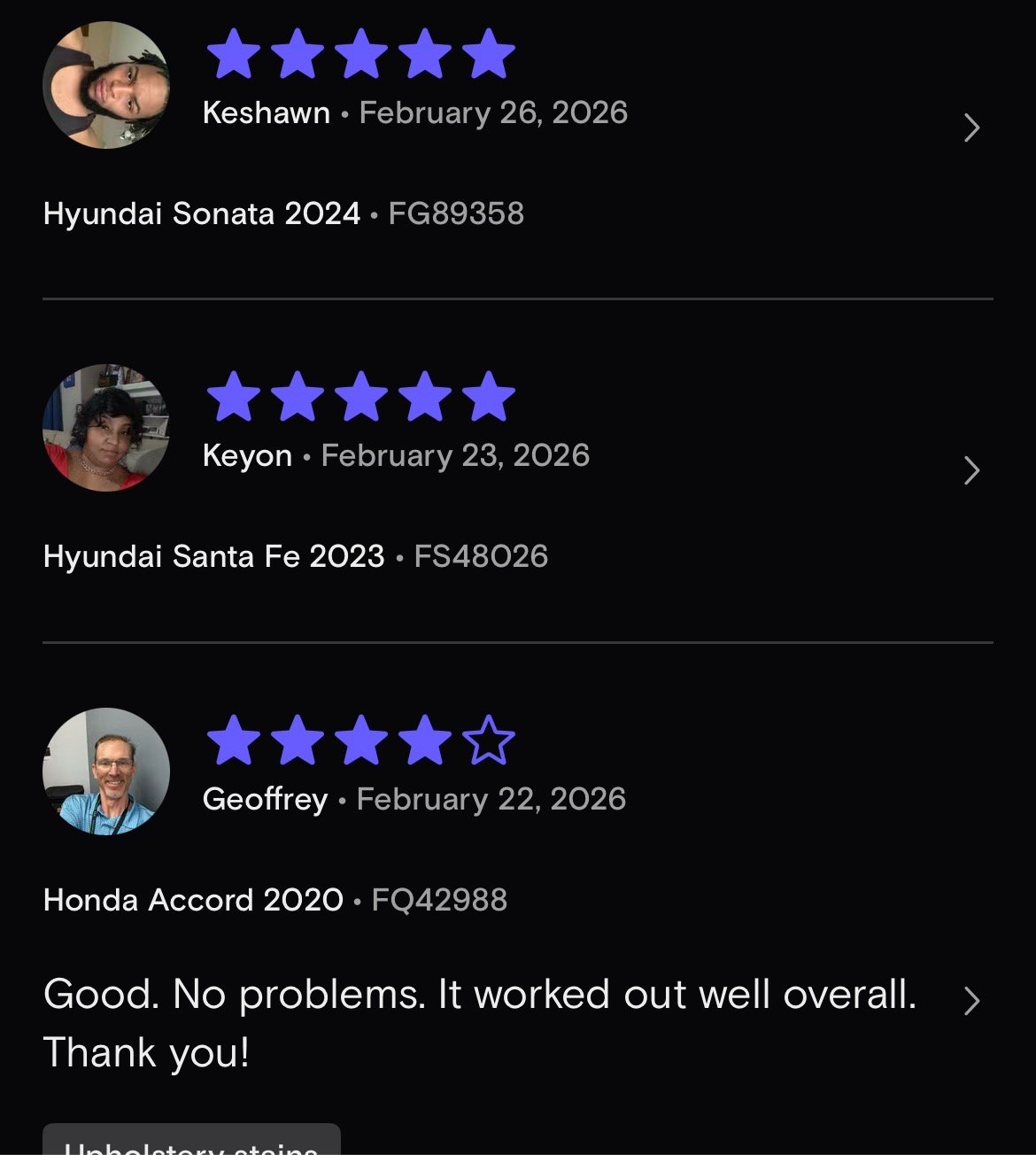1036x1155 pixels.
Task: View Keyon's Hyundai Santa Fe 2023 review
Action: point(296,556)
